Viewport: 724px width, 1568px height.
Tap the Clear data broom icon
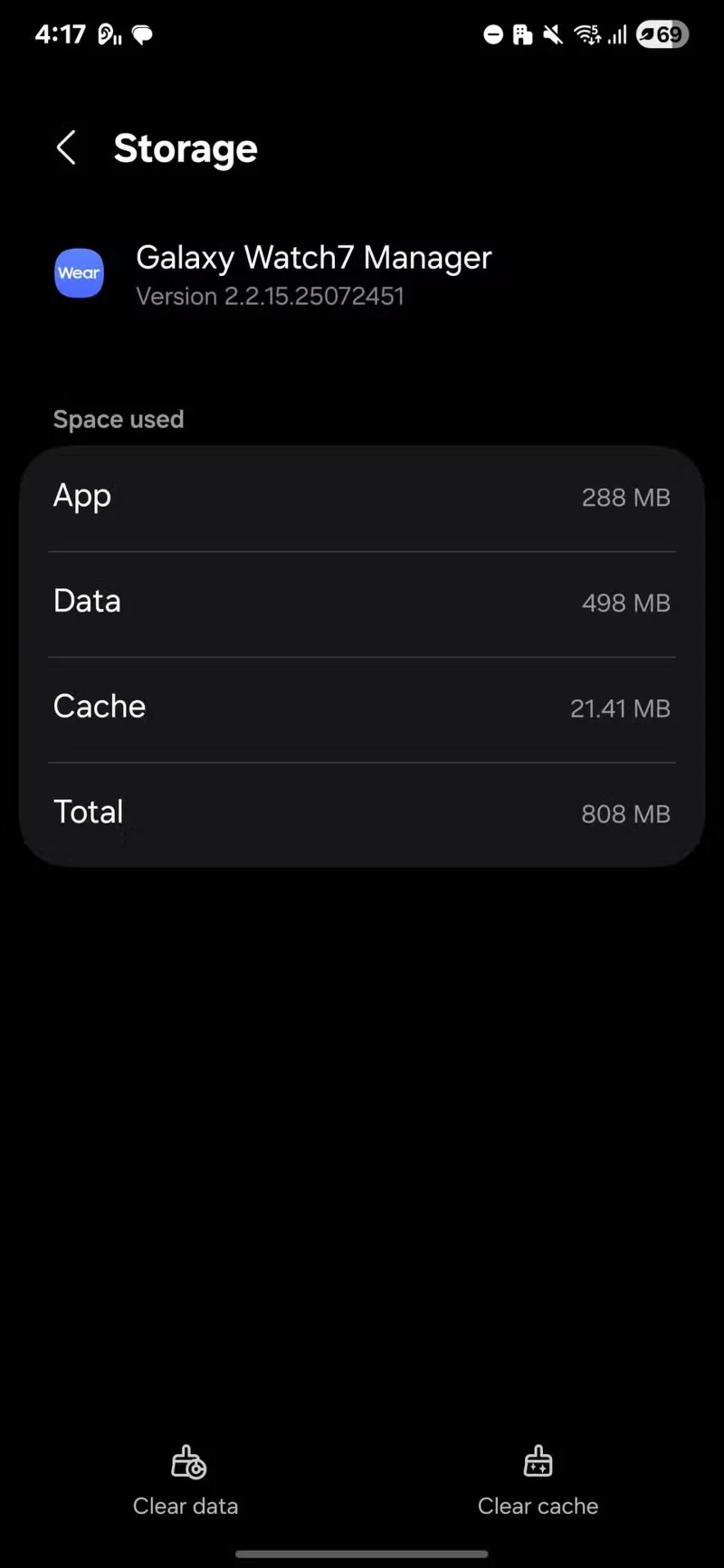pyautogui.click(x=186, y=1460)
